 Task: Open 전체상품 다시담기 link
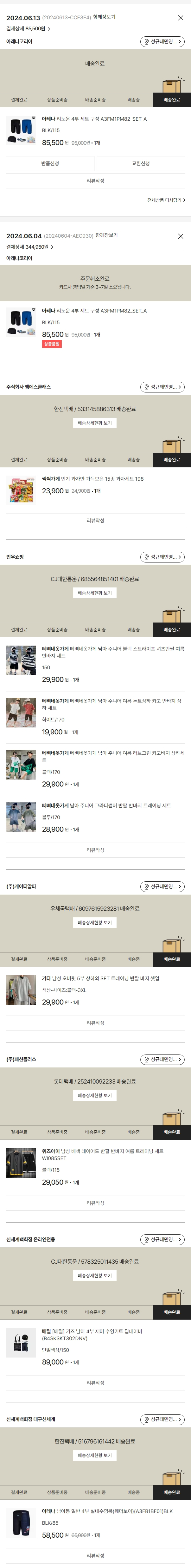[x=166, y=200]
